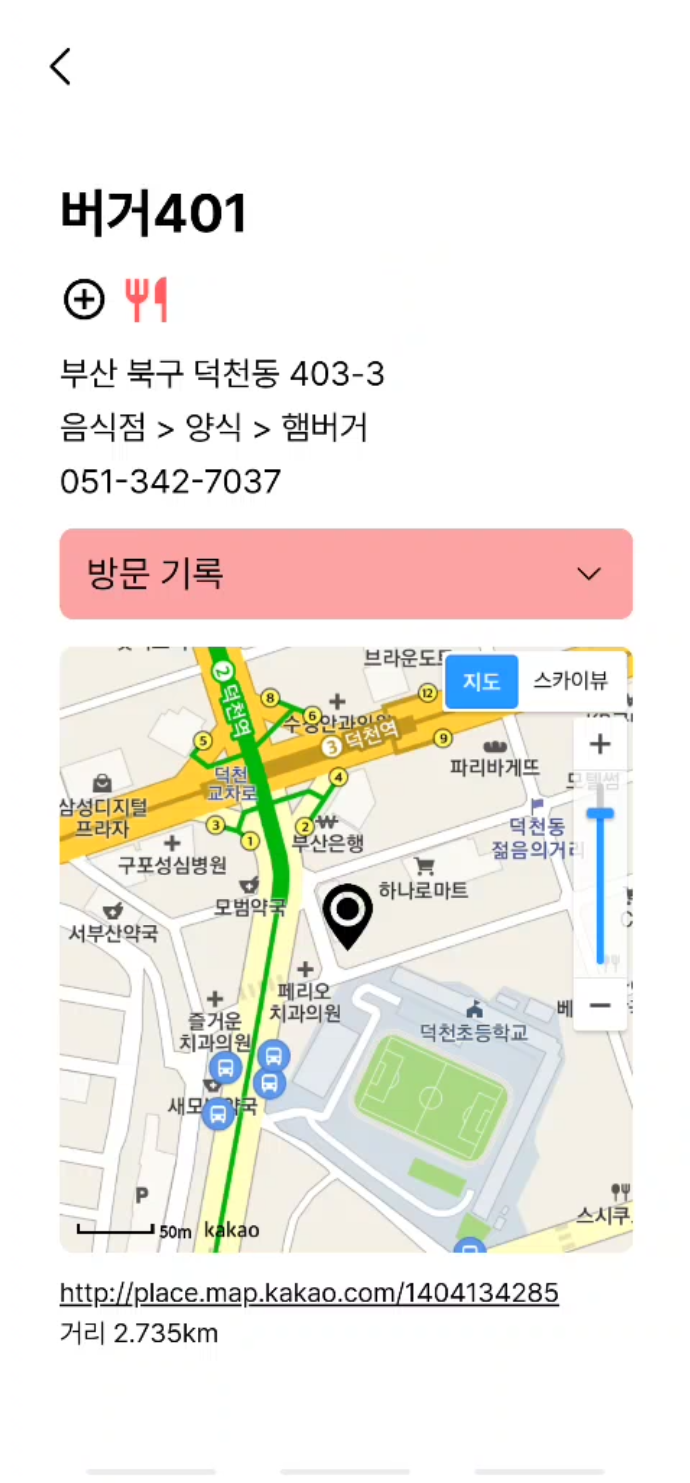This screenshot has width=690, height=1483.
Task: Tap the circled plus icon under 버거401
Action: pos(84,299)
